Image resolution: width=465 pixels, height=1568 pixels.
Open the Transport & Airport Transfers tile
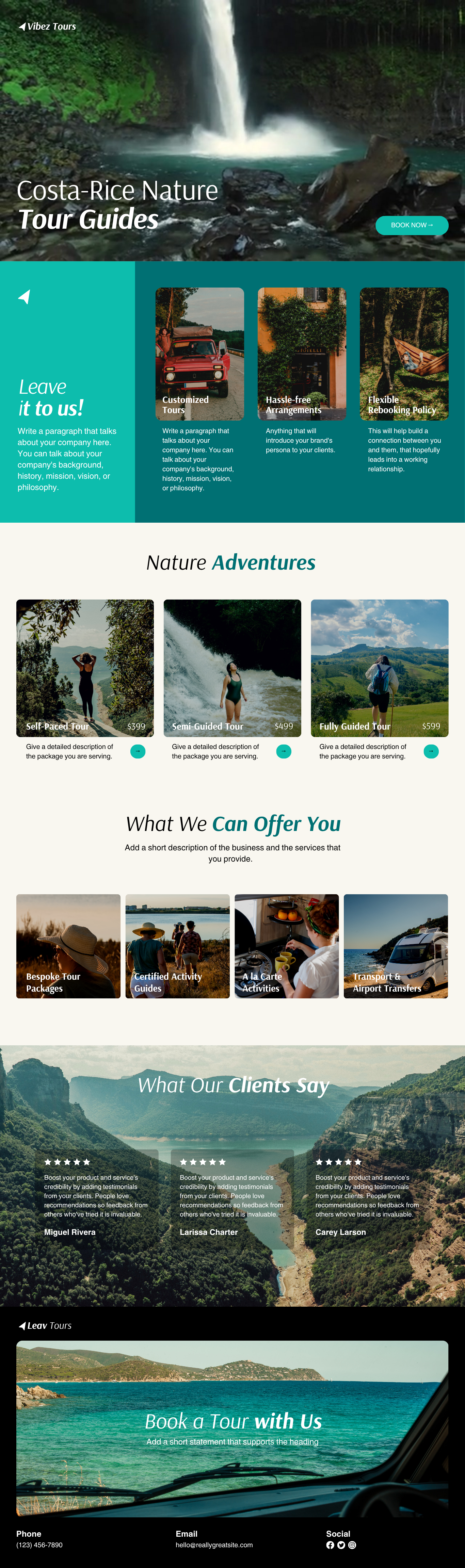click(x=396, y=946)
